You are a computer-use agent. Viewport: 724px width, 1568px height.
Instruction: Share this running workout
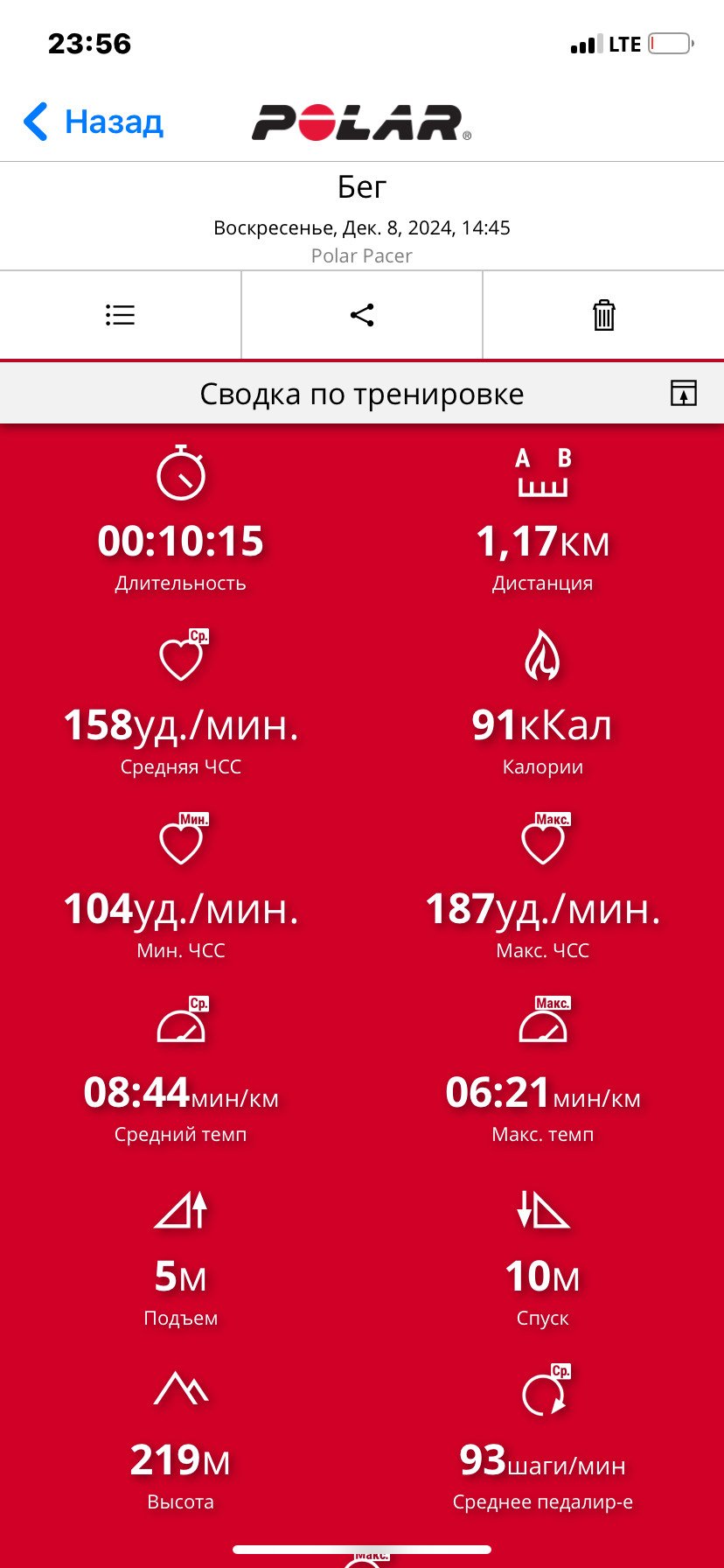[362, 315]
